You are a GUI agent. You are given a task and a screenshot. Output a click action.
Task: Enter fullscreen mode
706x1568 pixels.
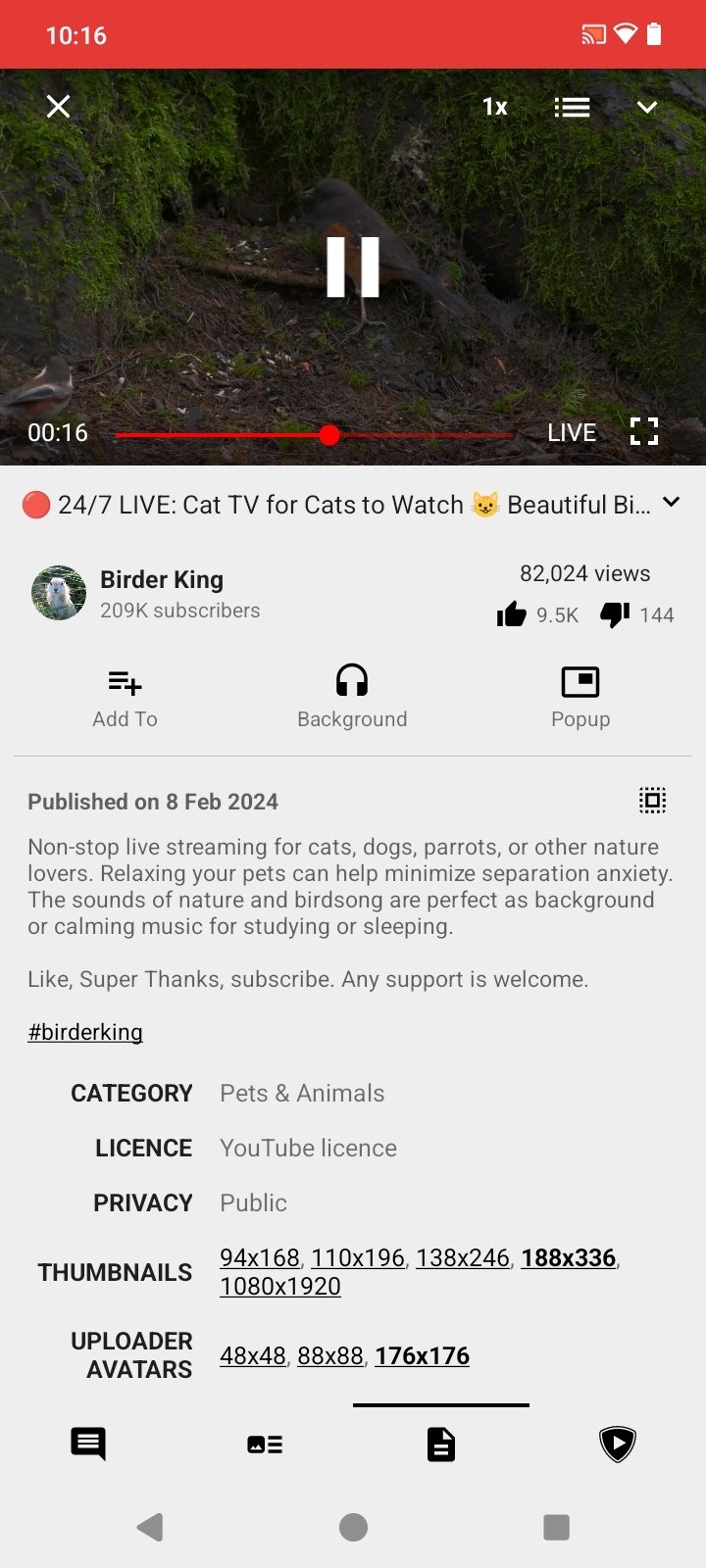click(644, 431)
